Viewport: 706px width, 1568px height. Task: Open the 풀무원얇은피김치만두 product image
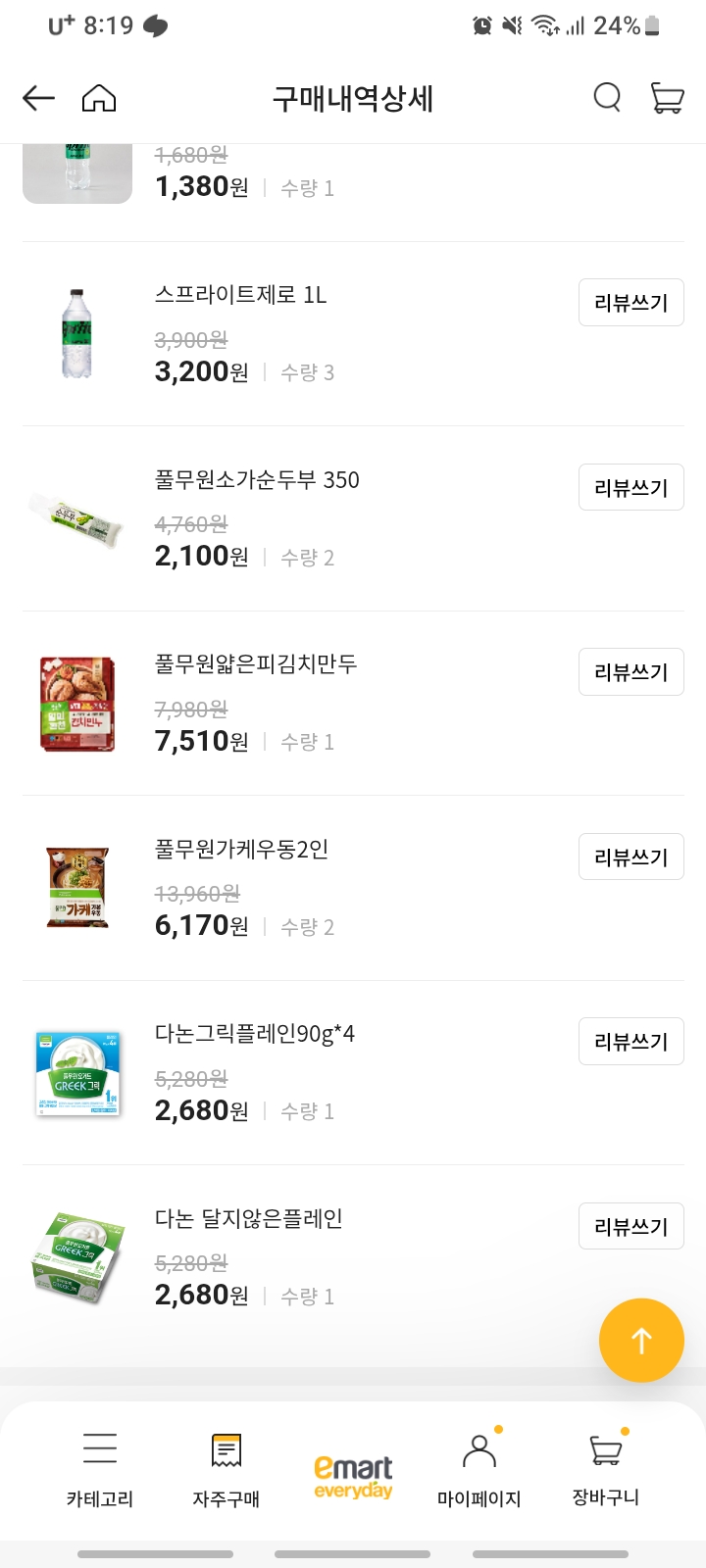click(77, 704)
